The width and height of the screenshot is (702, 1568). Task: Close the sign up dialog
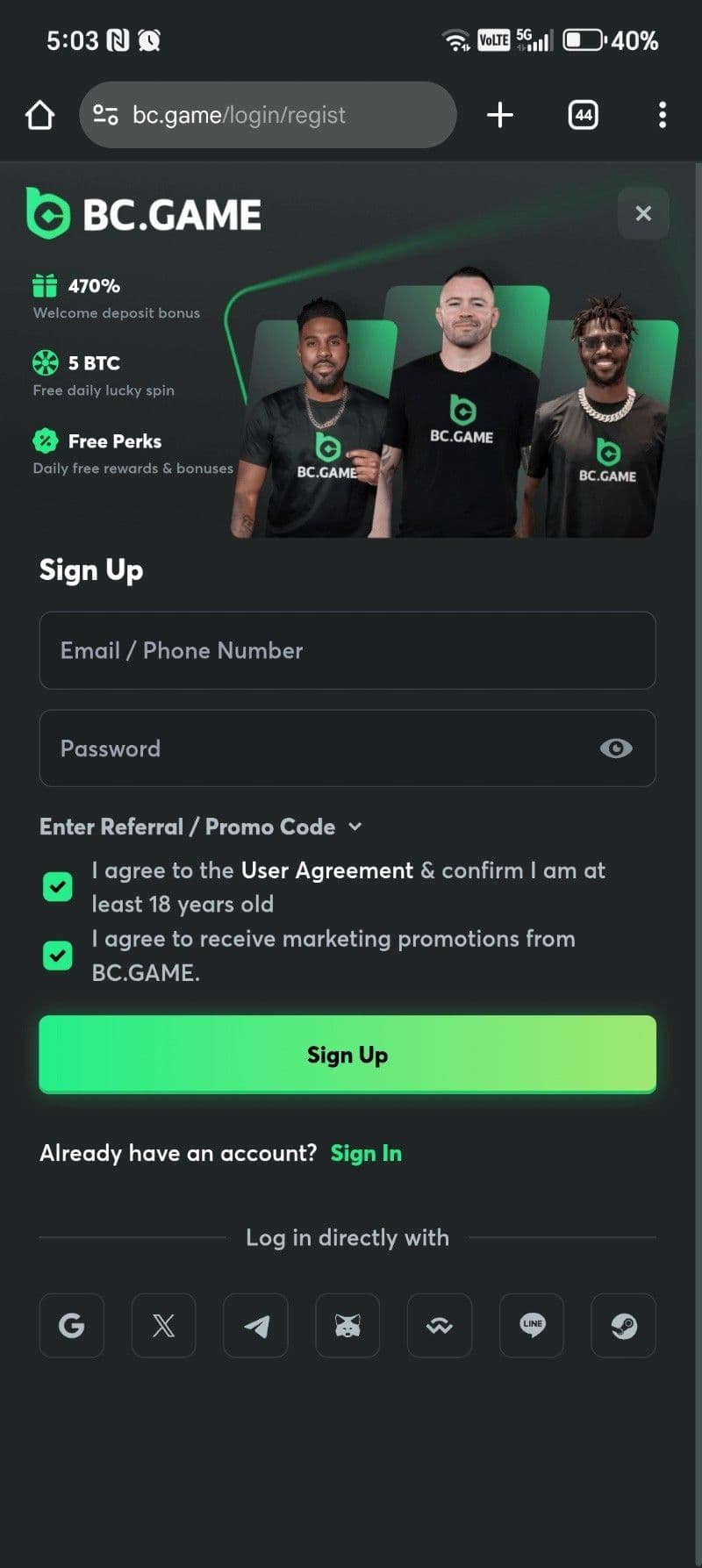coord(643,213)
